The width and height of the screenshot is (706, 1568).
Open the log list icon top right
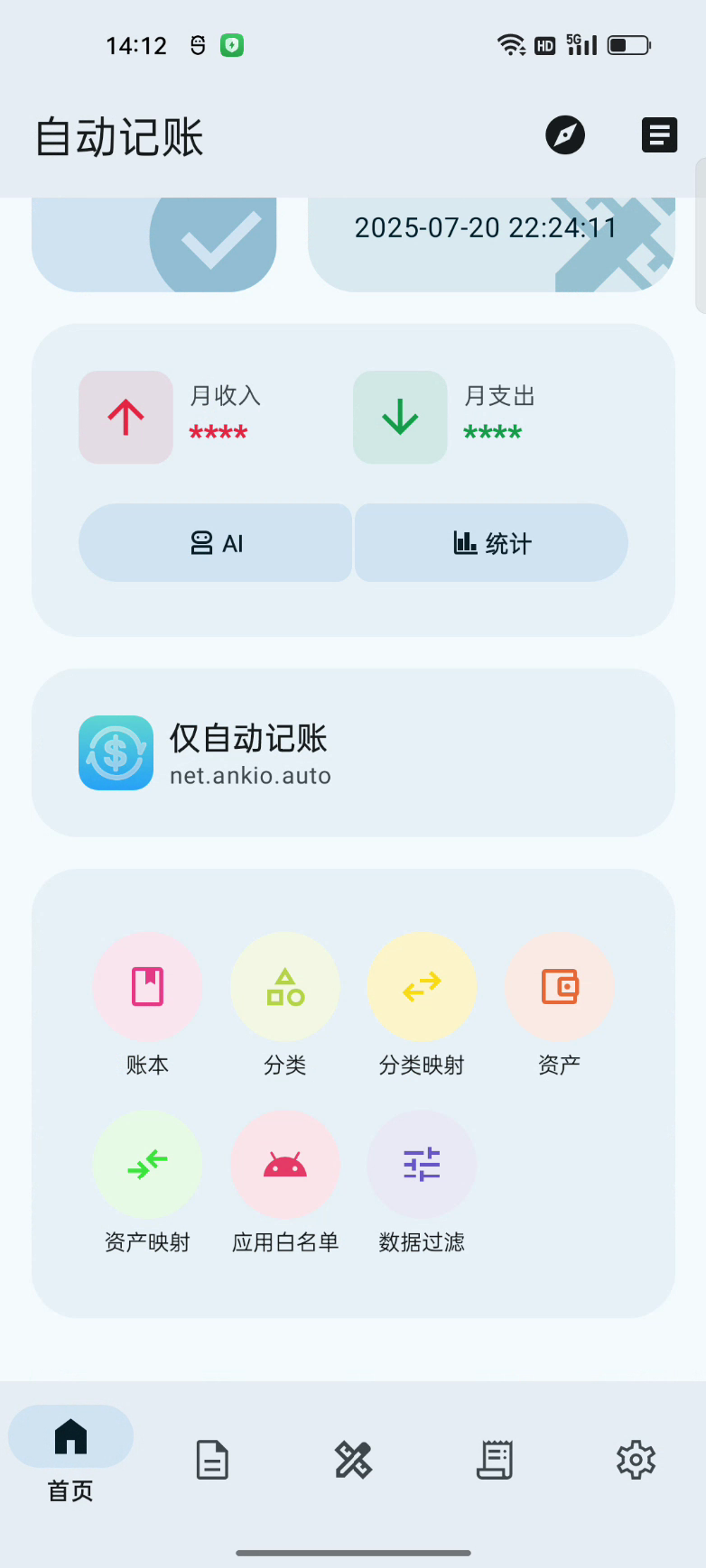[x=659, y=135]
